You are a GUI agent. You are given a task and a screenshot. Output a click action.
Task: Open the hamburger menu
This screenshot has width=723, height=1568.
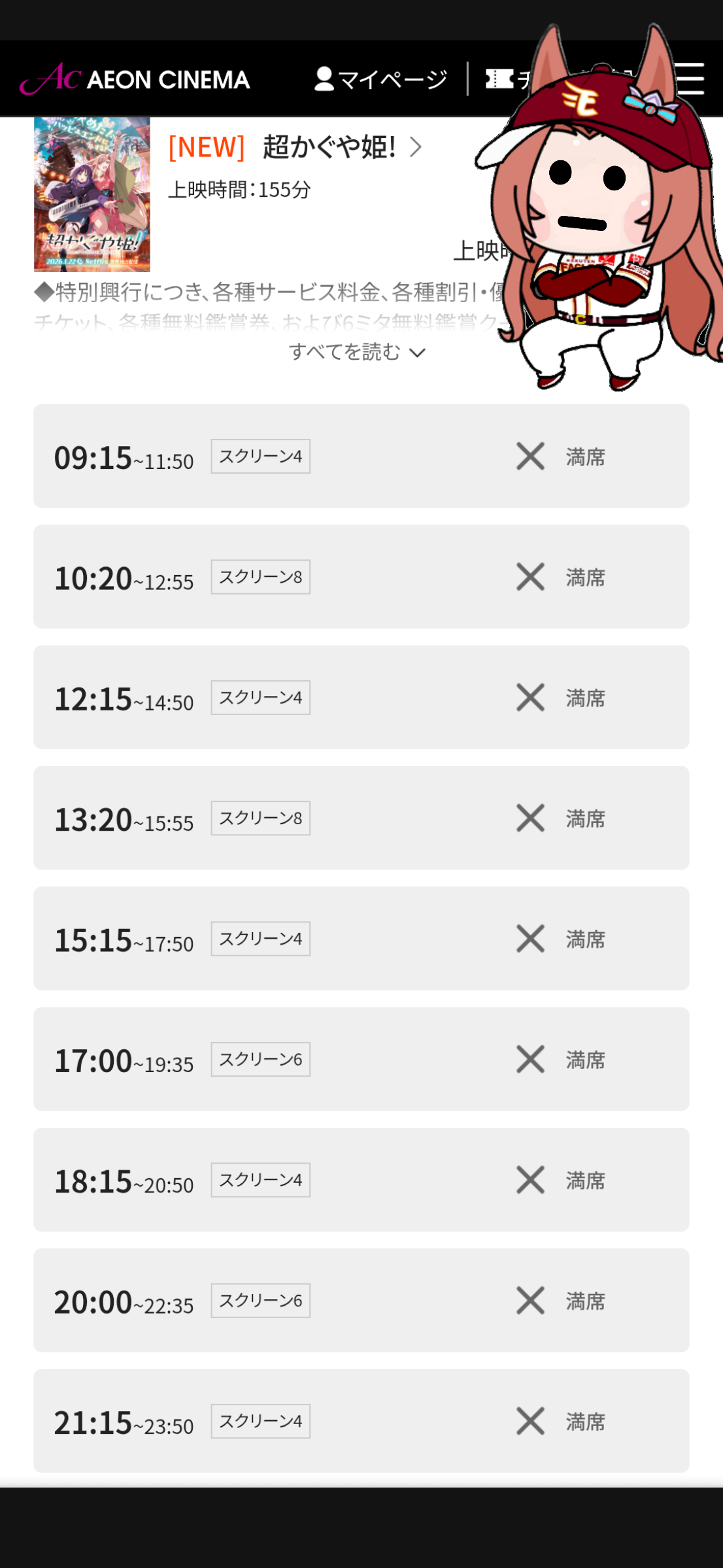coord(690,79)
